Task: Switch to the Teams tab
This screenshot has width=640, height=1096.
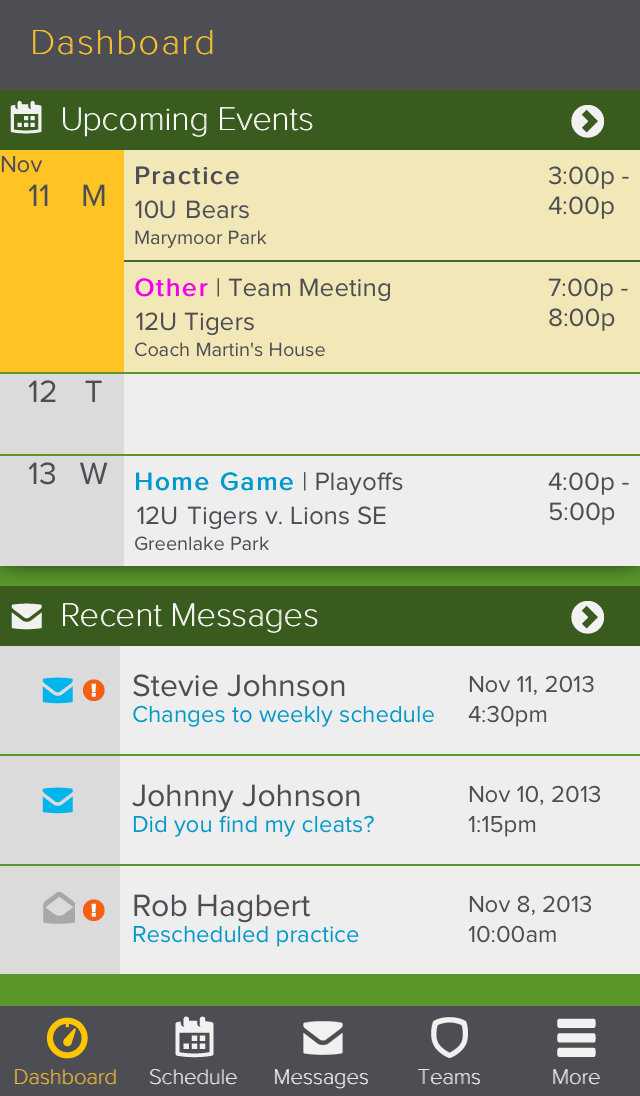Action: pos(449,1052)
